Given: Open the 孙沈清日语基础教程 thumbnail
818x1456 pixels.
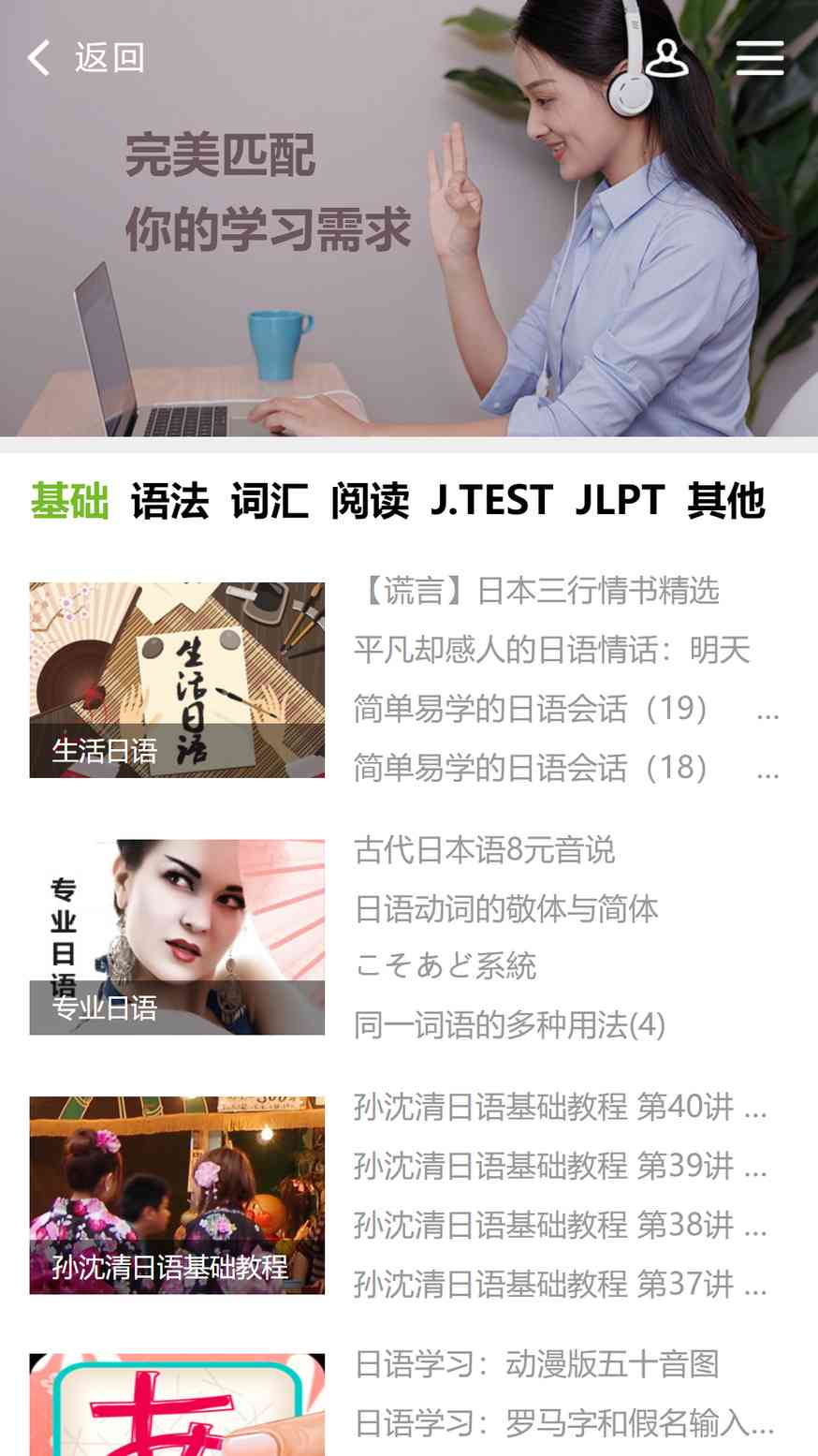Looking at the screenshot, I should (x=177, y=1195).
